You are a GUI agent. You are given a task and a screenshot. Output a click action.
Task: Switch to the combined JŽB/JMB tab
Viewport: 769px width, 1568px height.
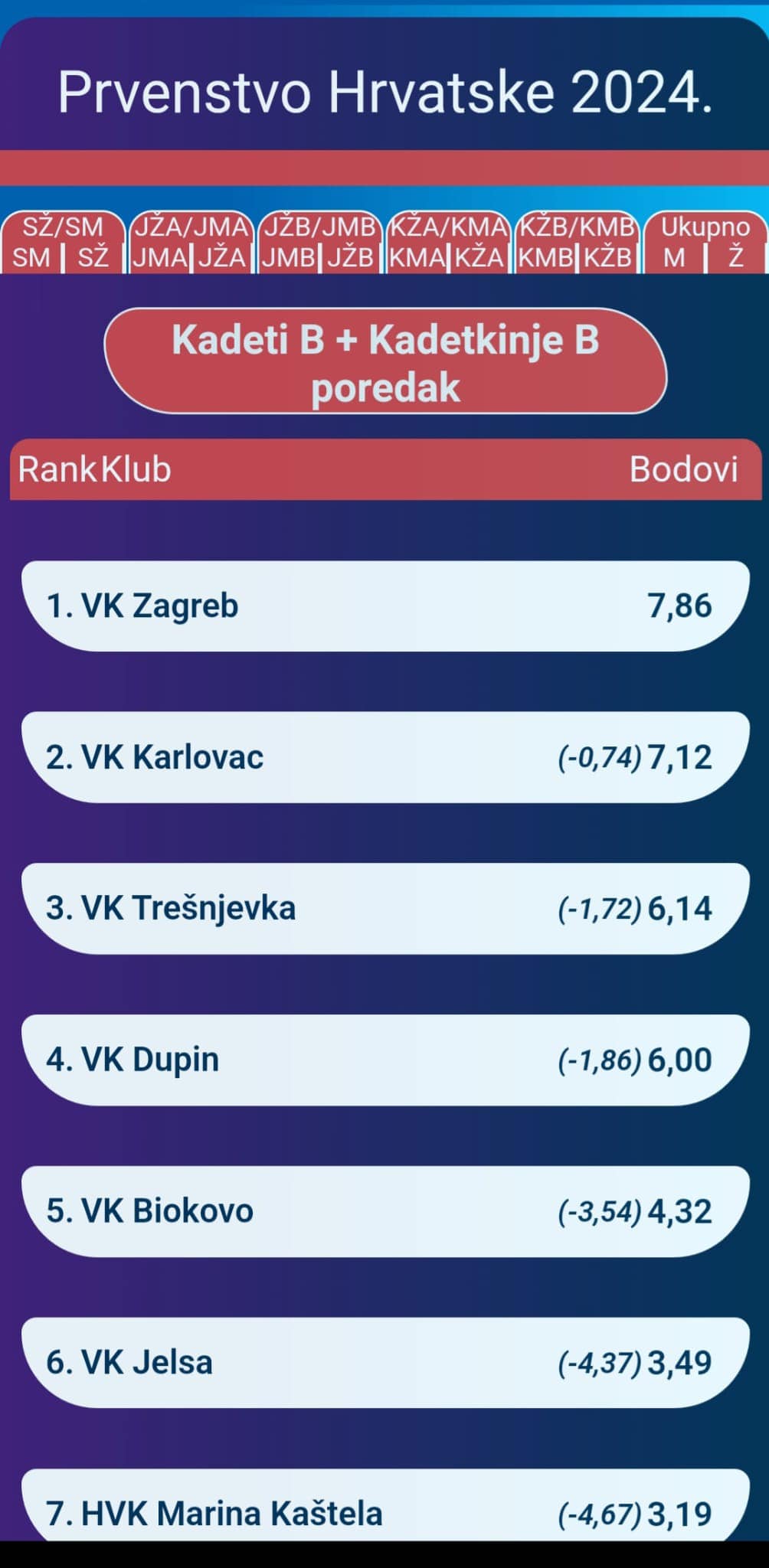tap(319, 227)
